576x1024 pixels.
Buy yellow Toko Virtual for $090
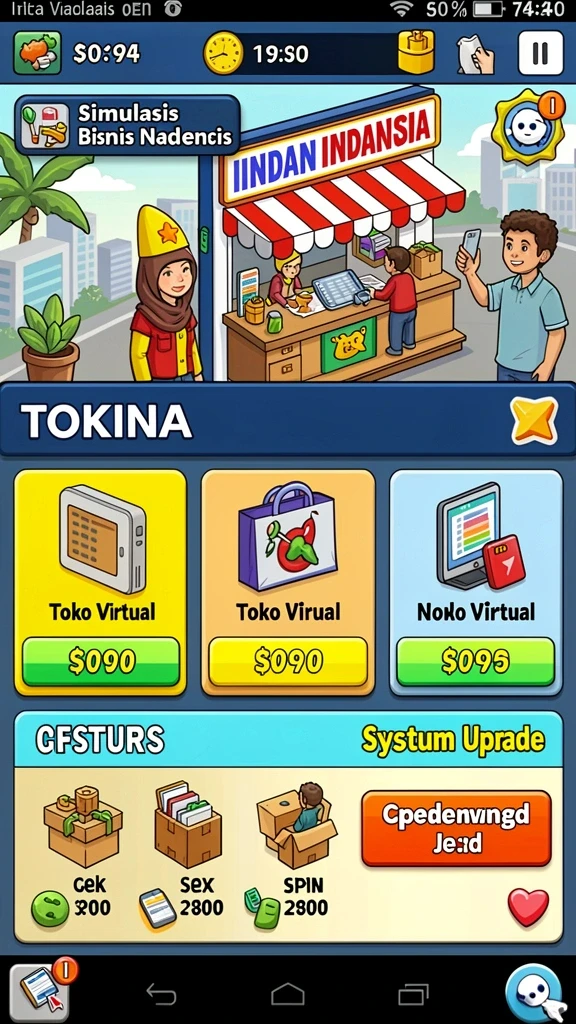tap(101, 662)
